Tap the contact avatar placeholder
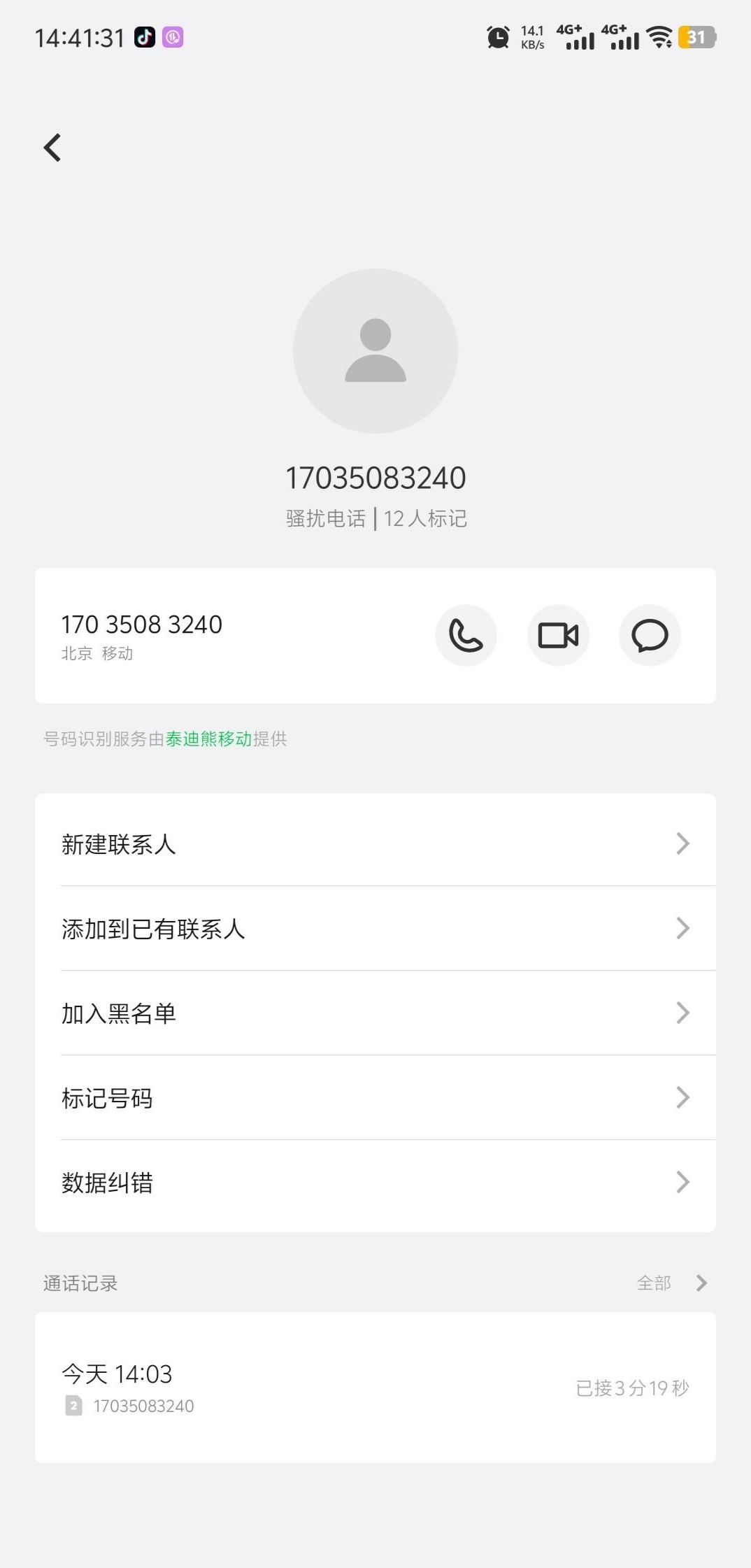 coord(375,351)
